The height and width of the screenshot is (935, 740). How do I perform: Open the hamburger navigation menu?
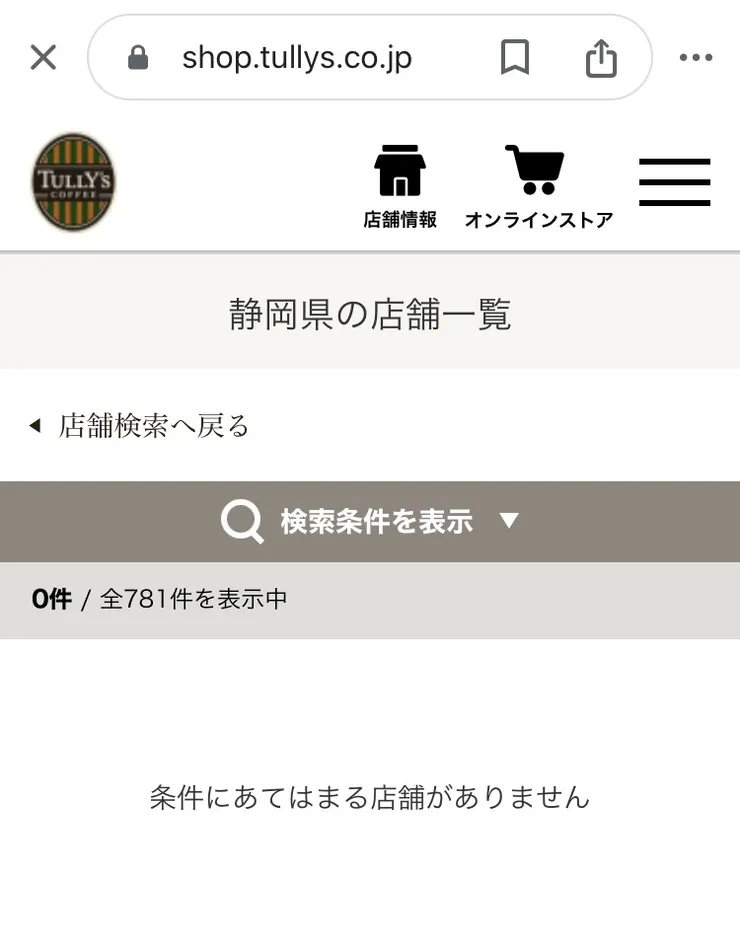pyautogui.click(x=674, y=182)
